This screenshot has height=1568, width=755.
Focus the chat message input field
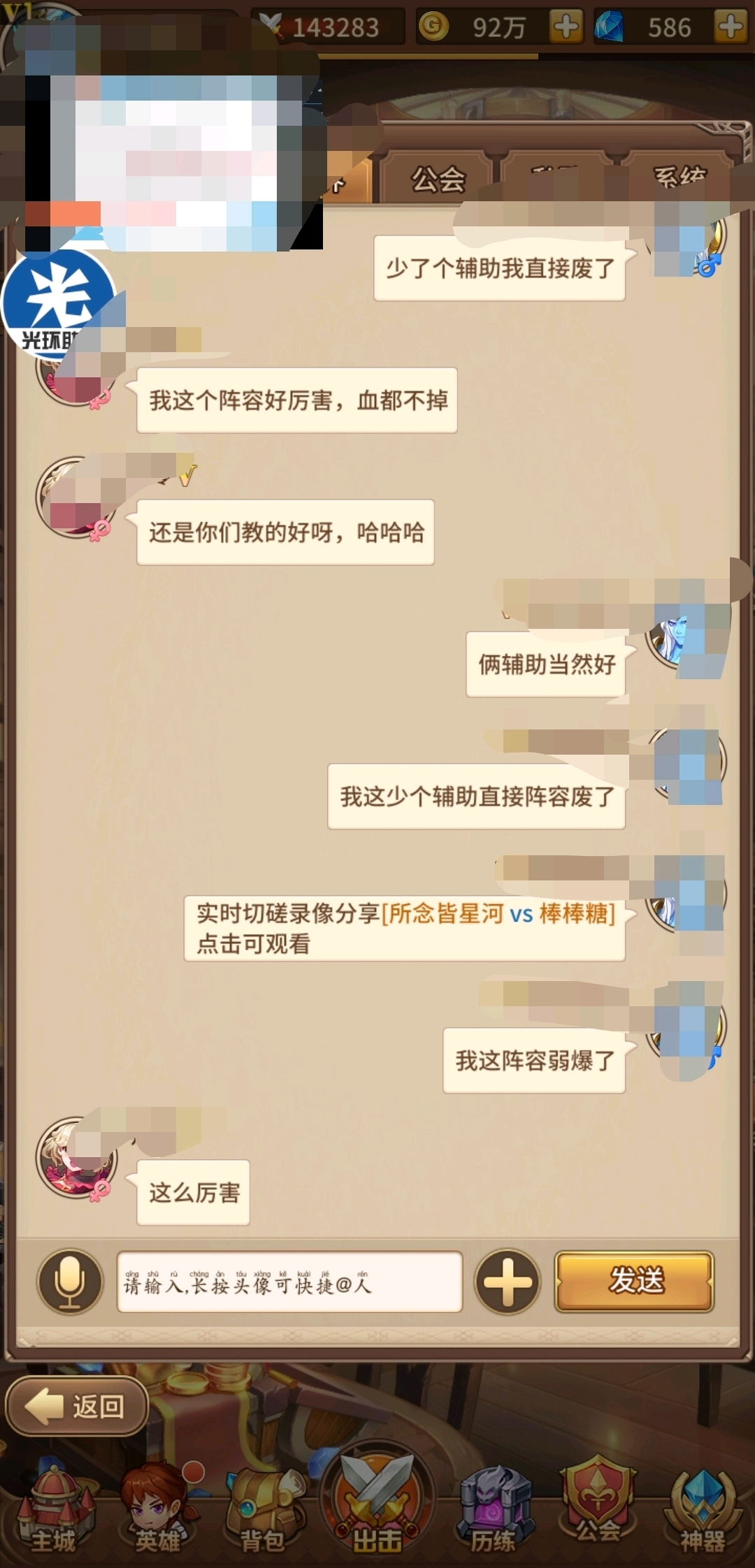tap(290, 1282)
